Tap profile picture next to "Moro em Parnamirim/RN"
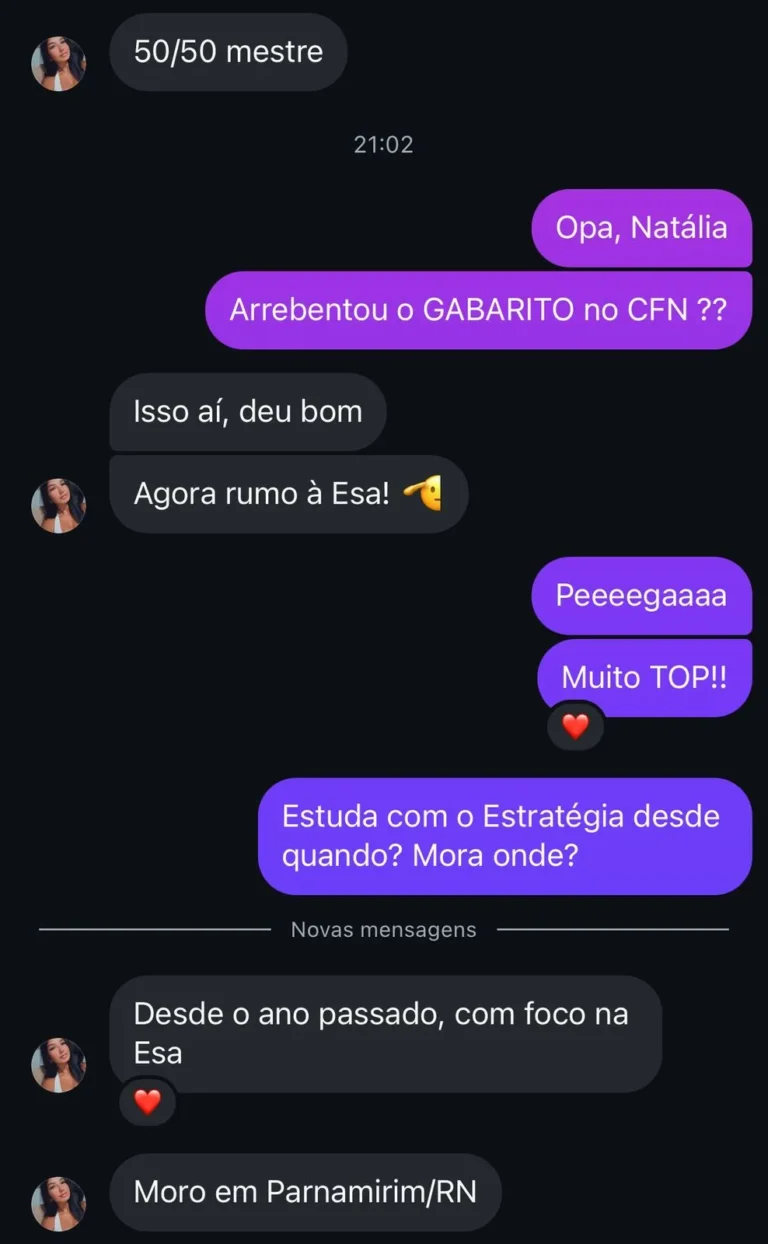768x1244 pixels. [x=58, y=1203]
